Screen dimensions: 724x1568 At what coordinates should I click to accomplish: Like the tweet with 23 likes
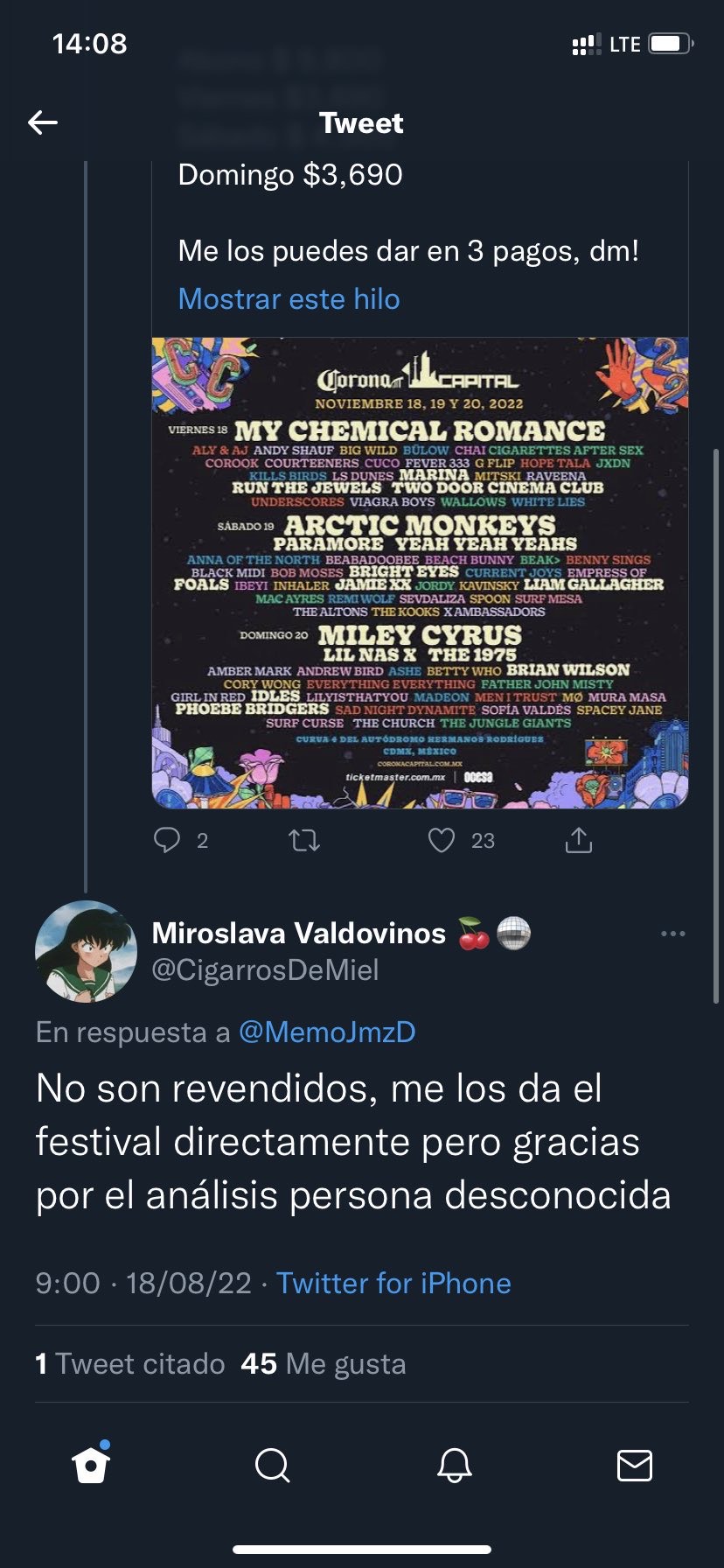click(x=442, y=840)
